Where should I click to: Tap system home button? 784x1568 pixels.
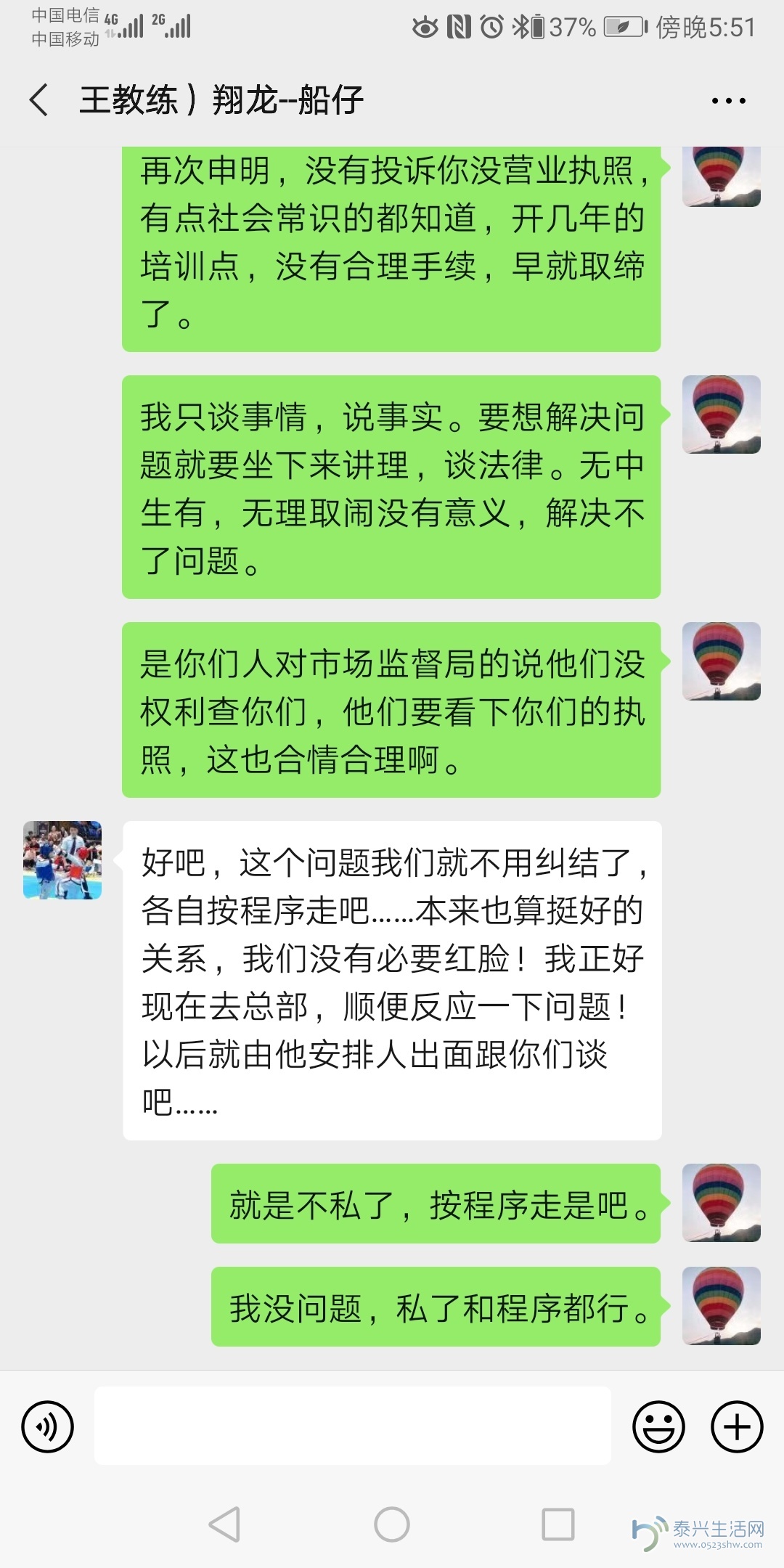392,1524
